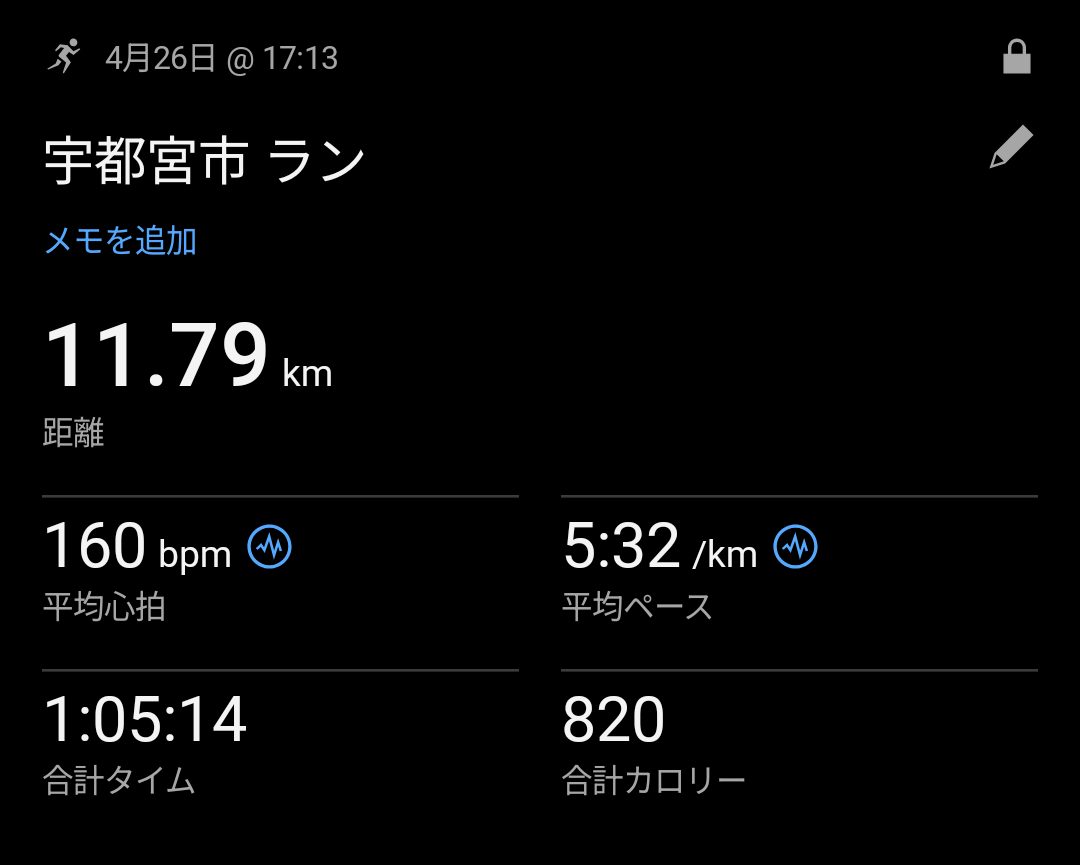The width and height of the screenshot is (1080, 865).
Task: Tap the pencil icon to edit activity name
Action: tap(1011, 147)
